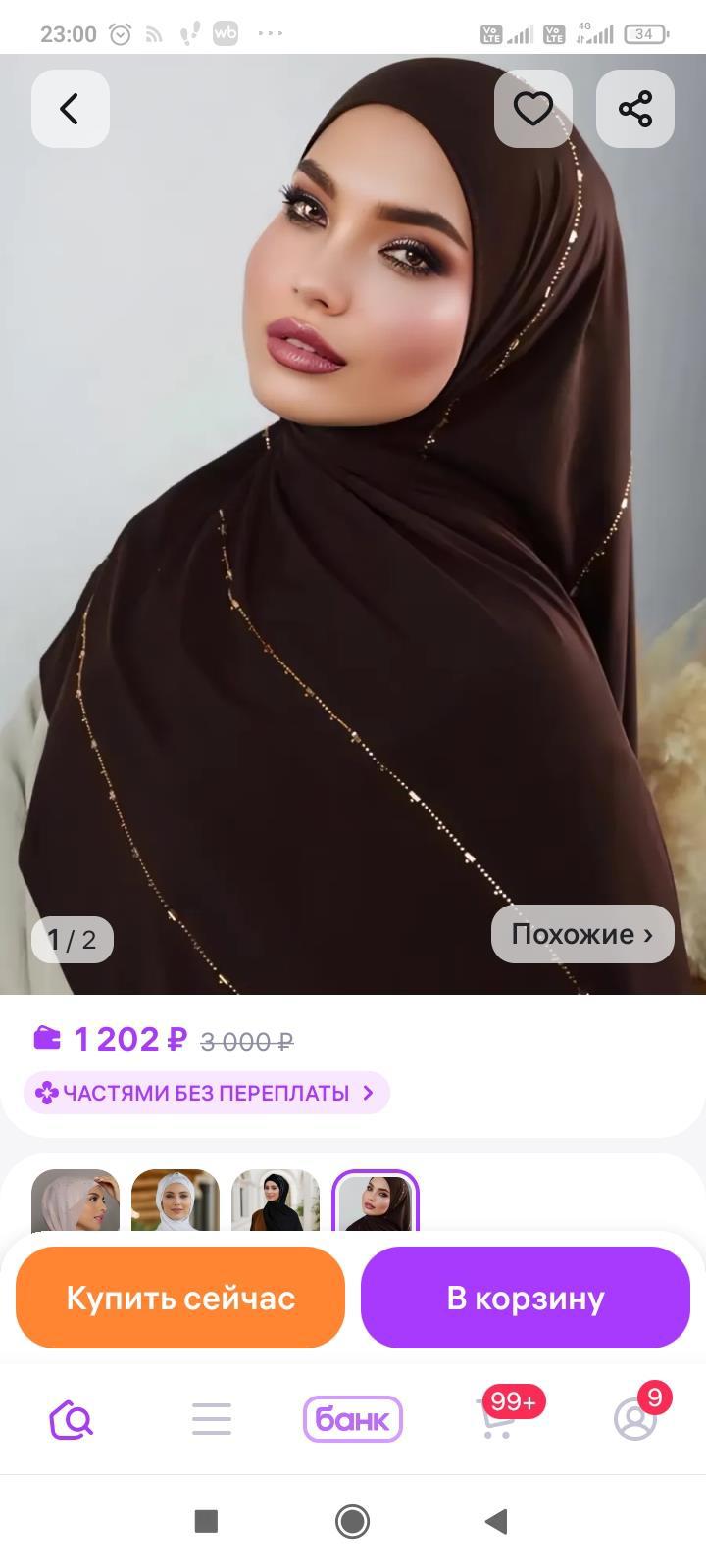Screen dimensions: 706x1568
Task: Select the brown hijab color variant
Action: pos(376,1201)
